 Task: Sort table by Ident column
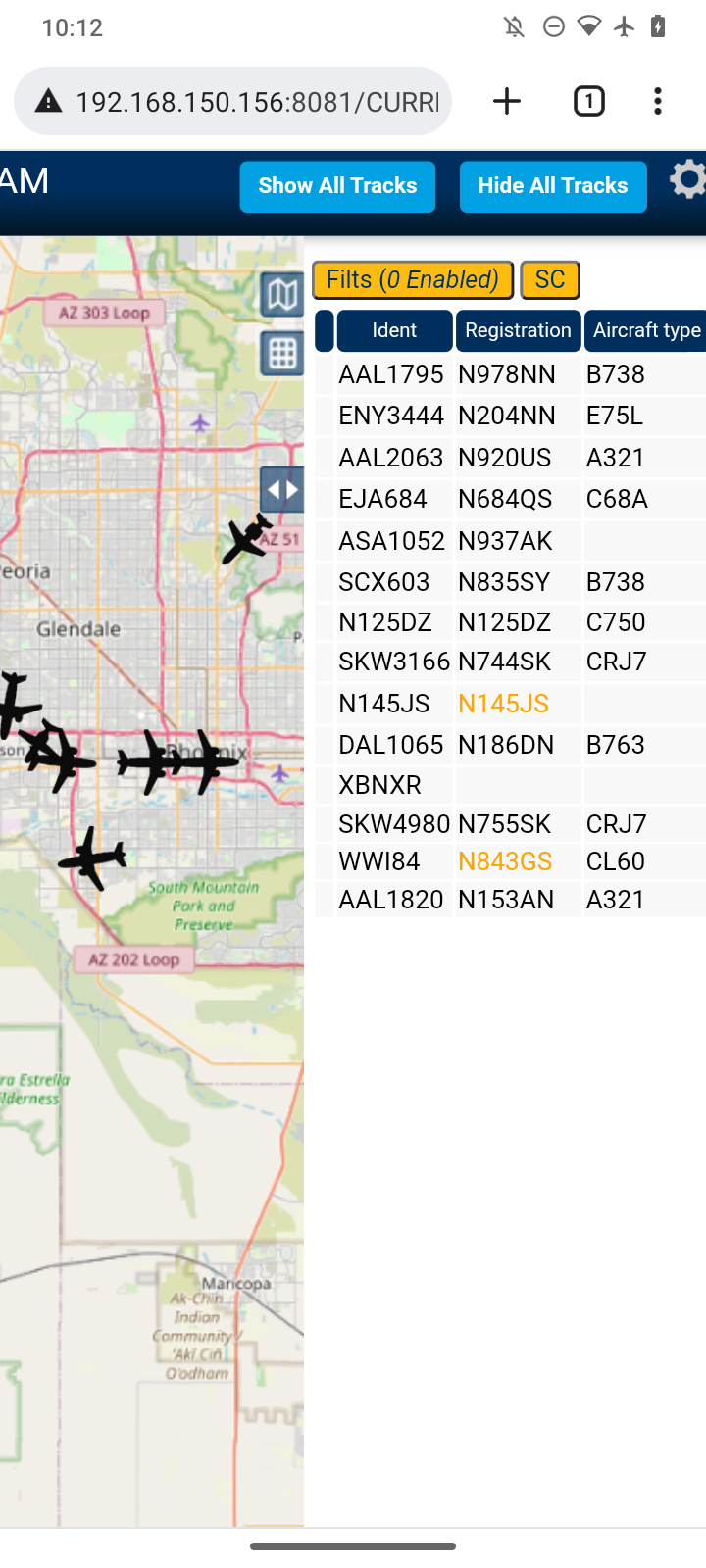394,330
